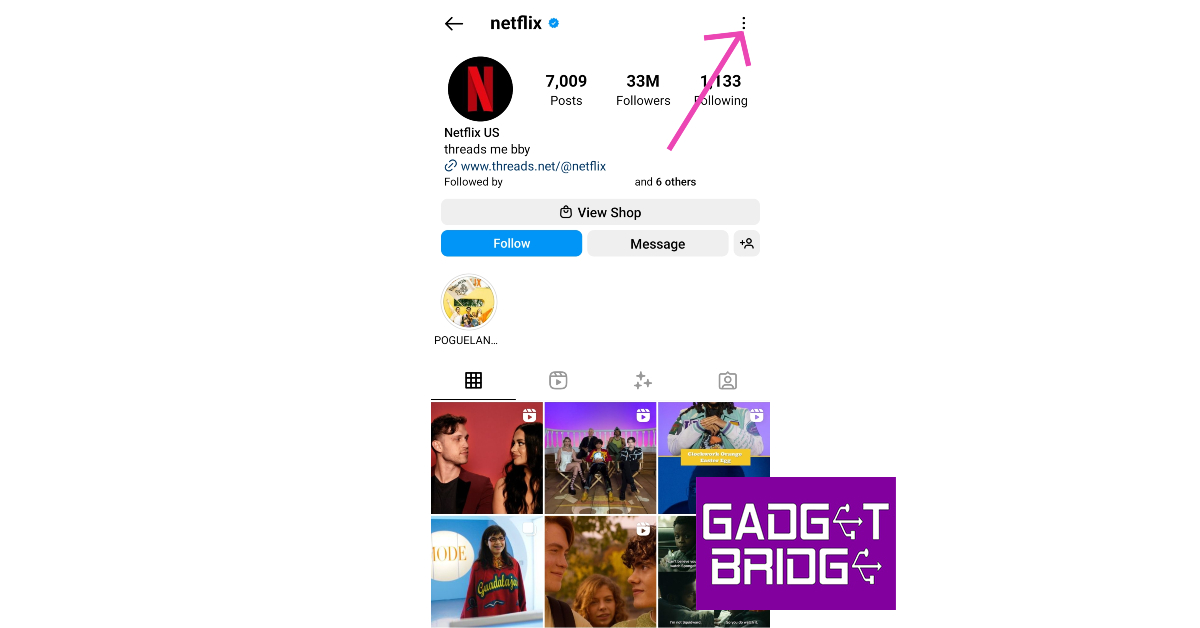Open the Clockwork Orange Easter Egg reel

(713, 440)
